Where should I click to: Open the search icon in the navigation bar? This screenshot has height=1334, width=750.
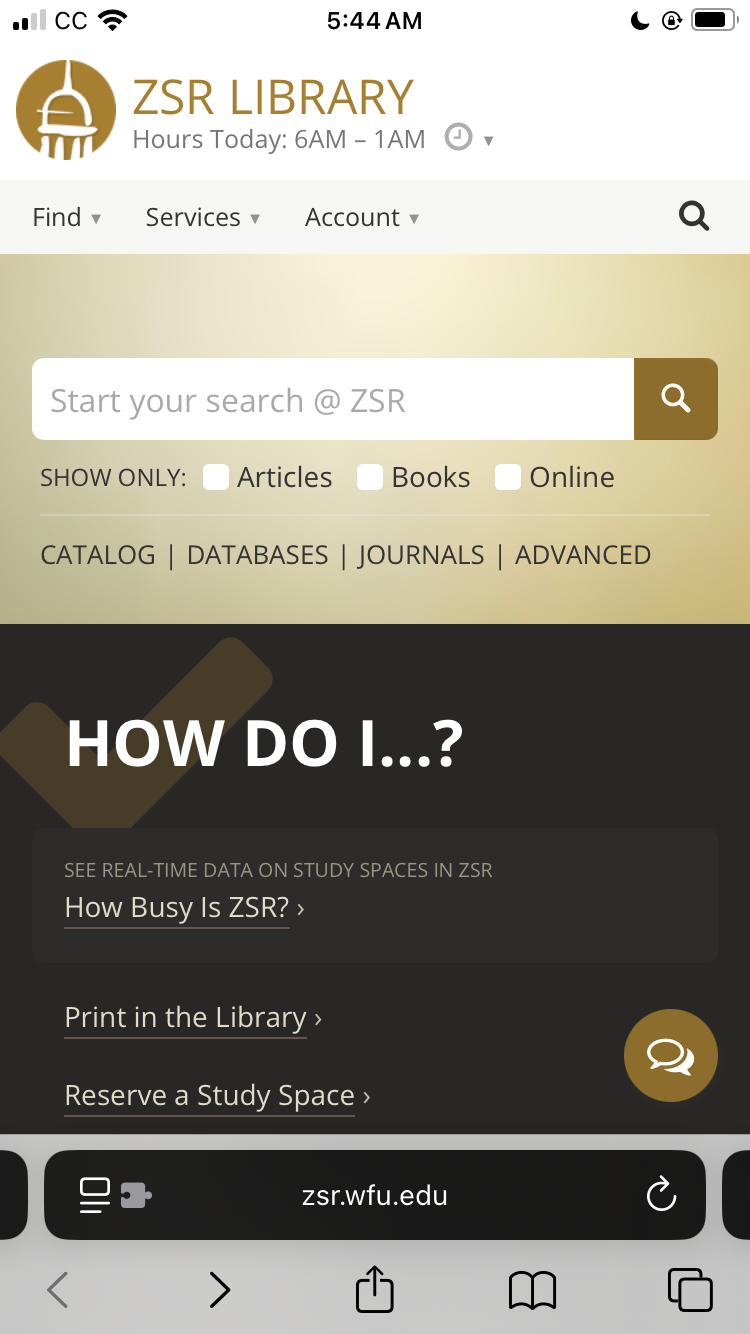point(693,216)
